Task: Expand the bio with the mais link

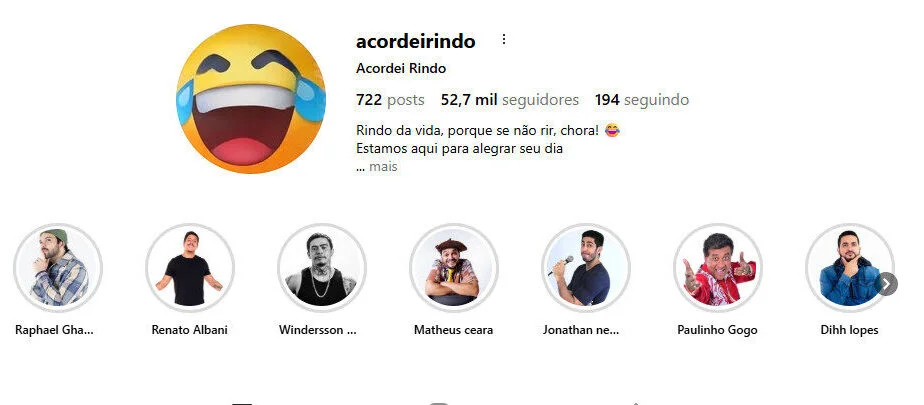Action: (383, 167)
